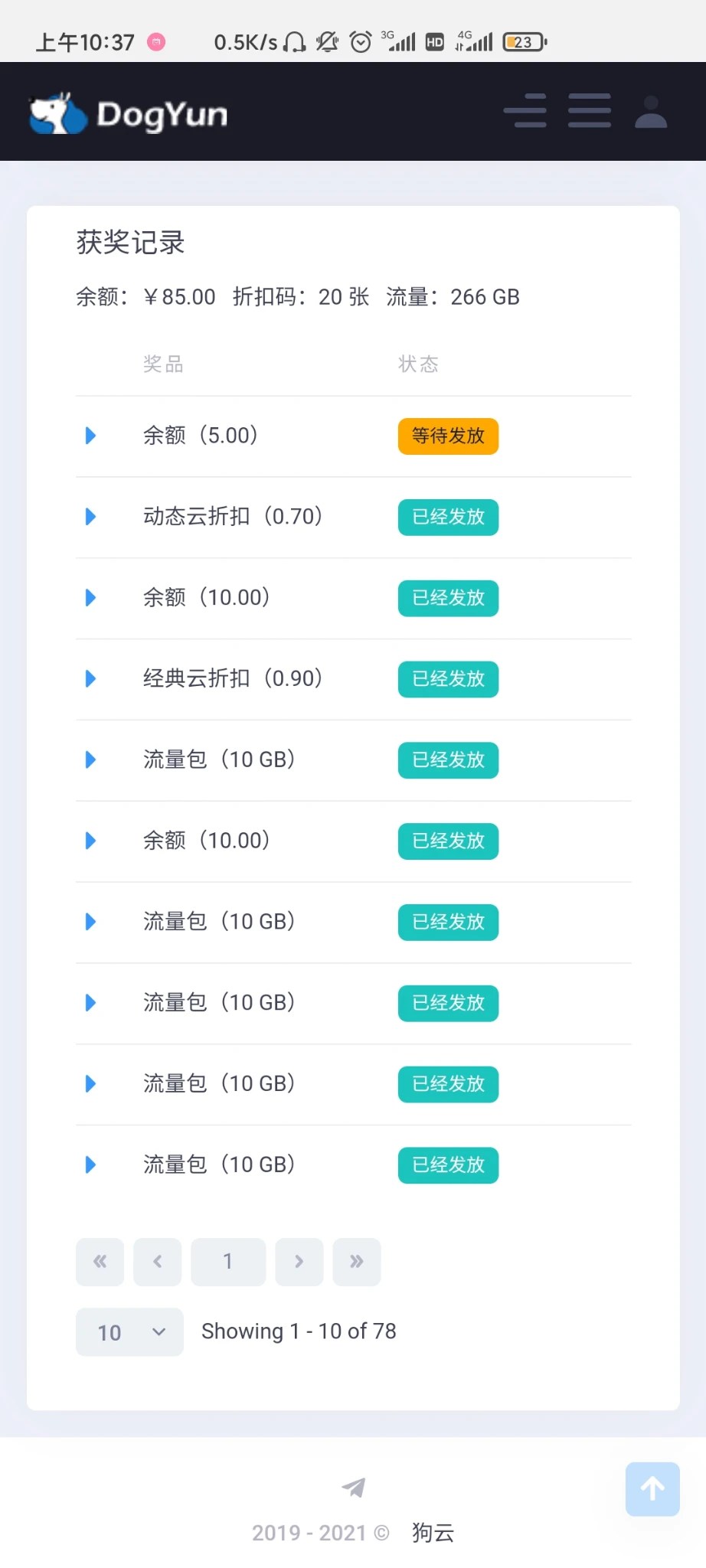The image size is (706, 1568).
Task: Select page number 1
Action: coord(227,1262)
